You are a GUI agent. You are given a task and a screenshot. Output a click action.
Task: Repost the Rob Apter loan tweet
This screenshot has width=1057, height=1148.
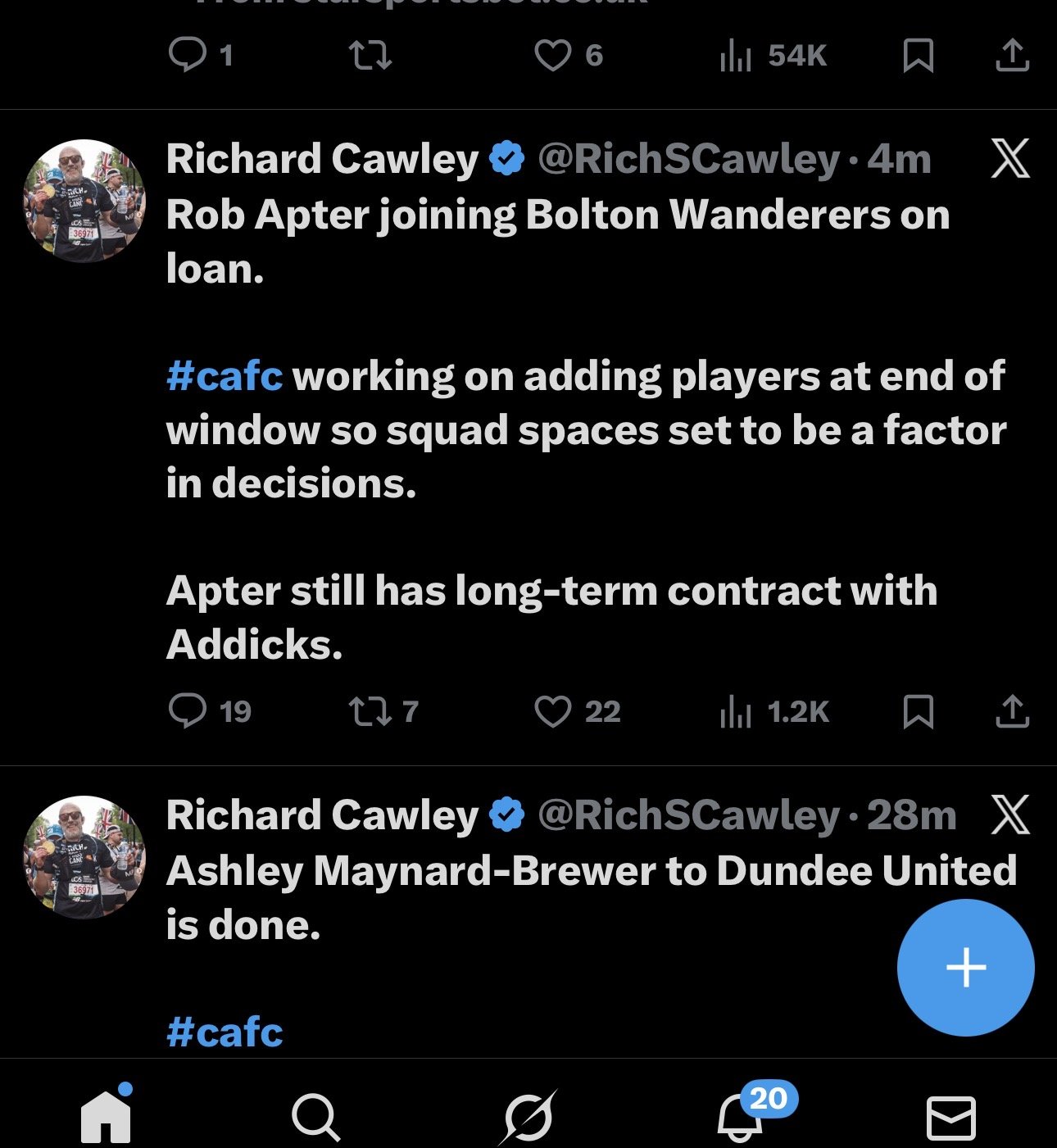[x=370, y=711]
